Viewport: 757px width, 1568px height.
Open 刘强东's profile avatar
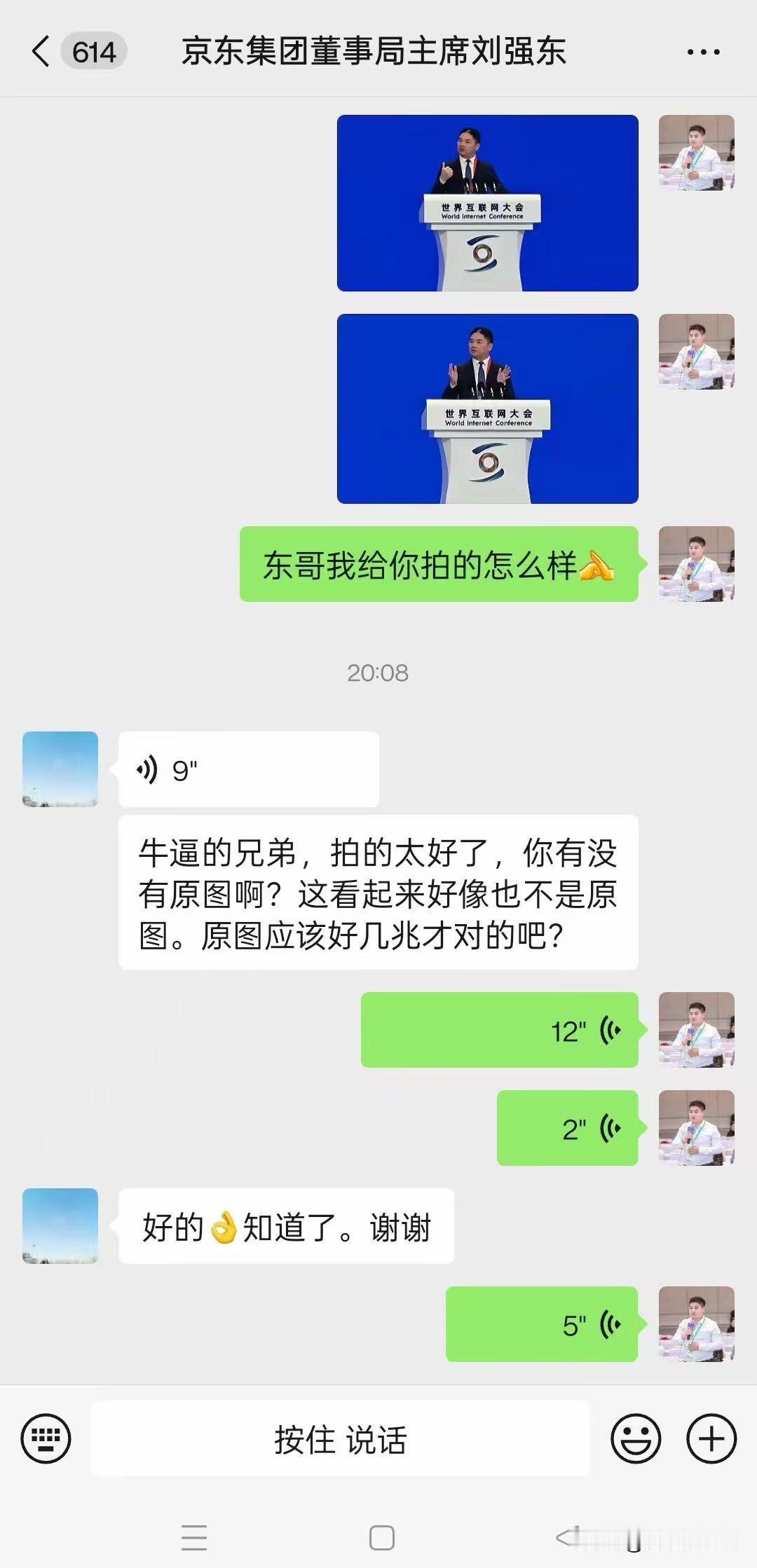(60, 769)
